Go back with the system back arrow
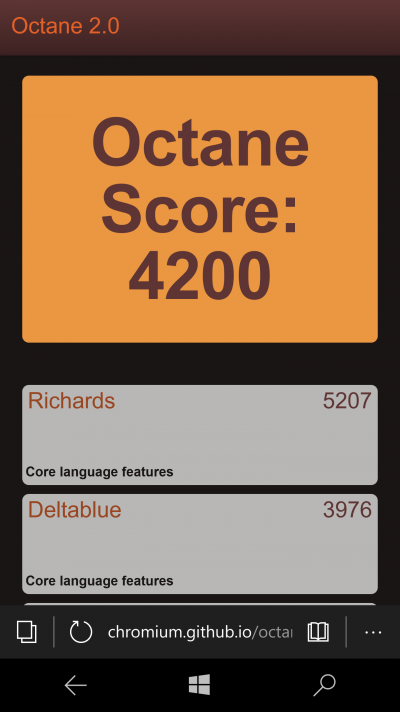 click(x=75, y=685)
